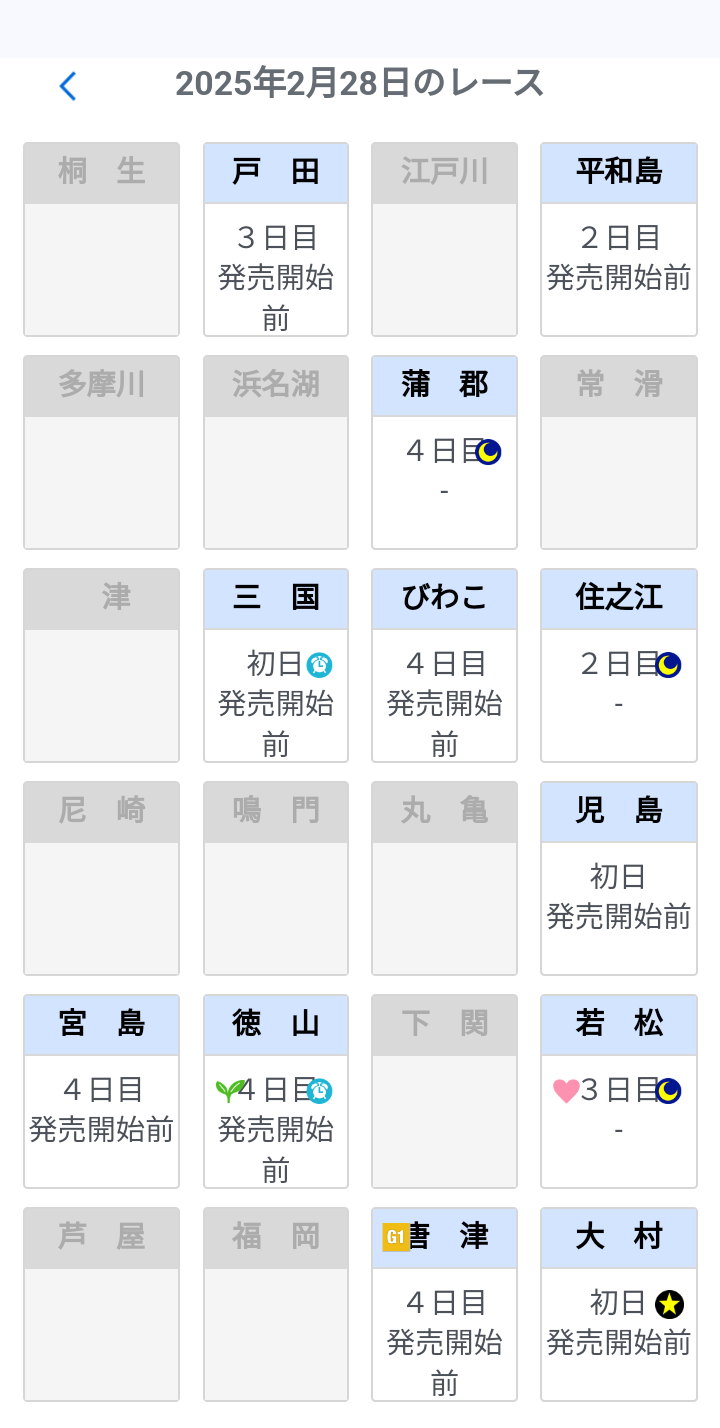
Task: Open the 若松 race card
Action: click(x=618, y=1091)
